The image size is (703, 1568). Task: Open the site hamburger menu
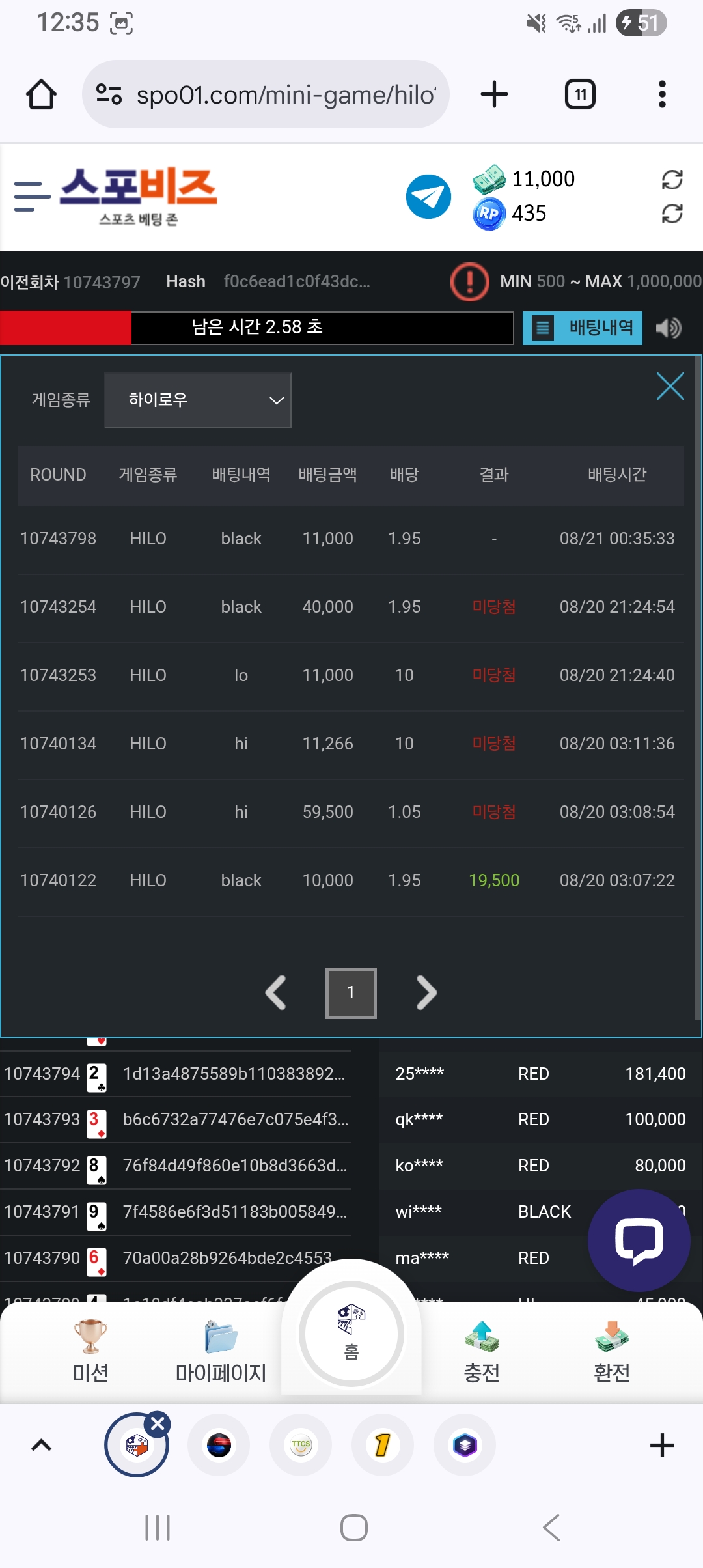click(32, 197)
